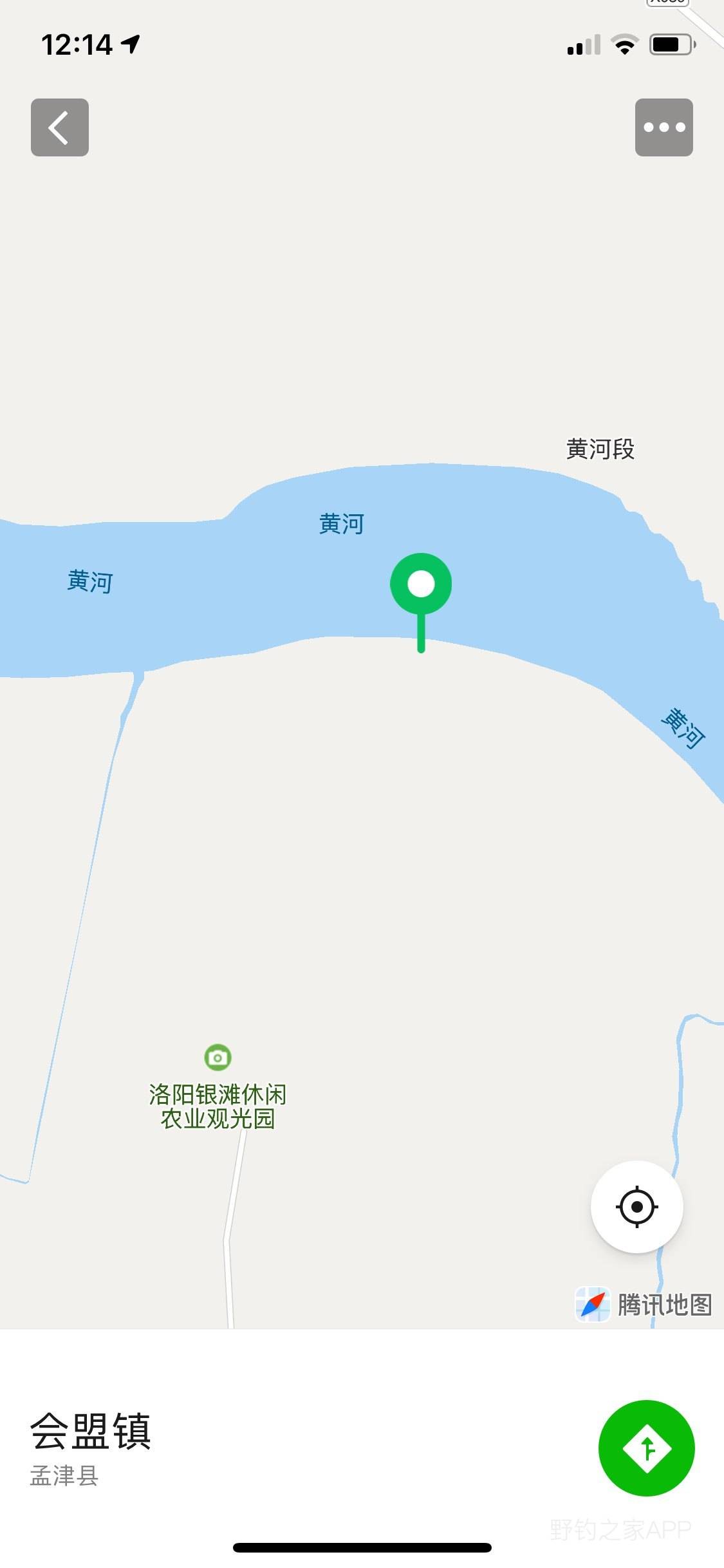Go back using the arrow button
The width and height of the screenshot is (724, 1568).
(60, 127)
